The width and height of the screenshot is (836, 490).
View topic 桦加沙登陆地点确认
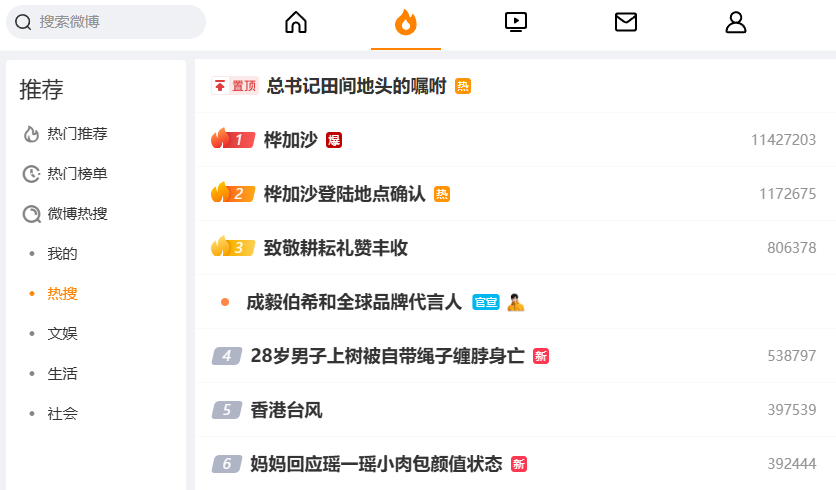tap(344, 194)
